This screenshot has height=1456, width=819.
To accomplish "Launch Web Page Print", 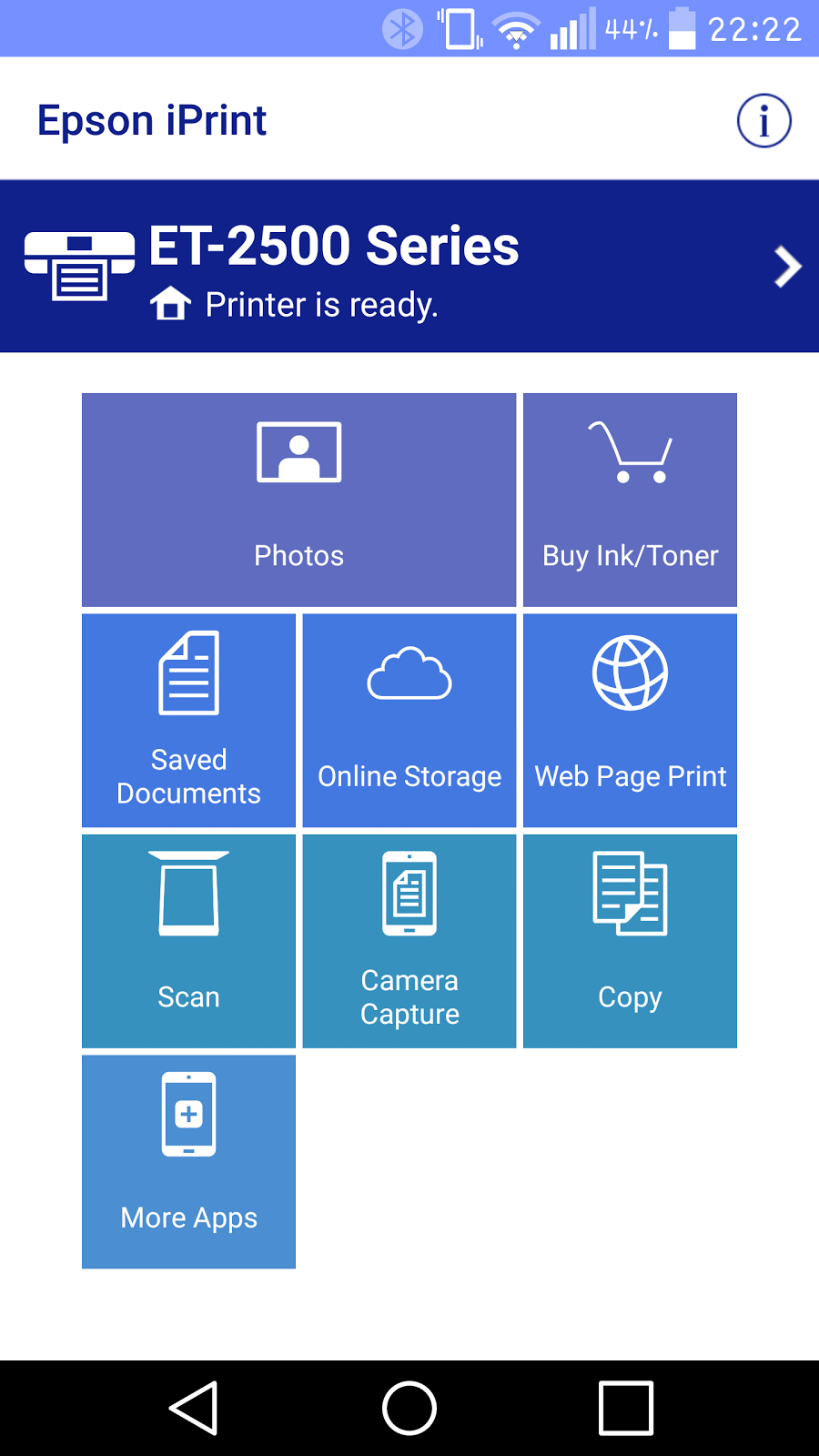I will point(630,720).
